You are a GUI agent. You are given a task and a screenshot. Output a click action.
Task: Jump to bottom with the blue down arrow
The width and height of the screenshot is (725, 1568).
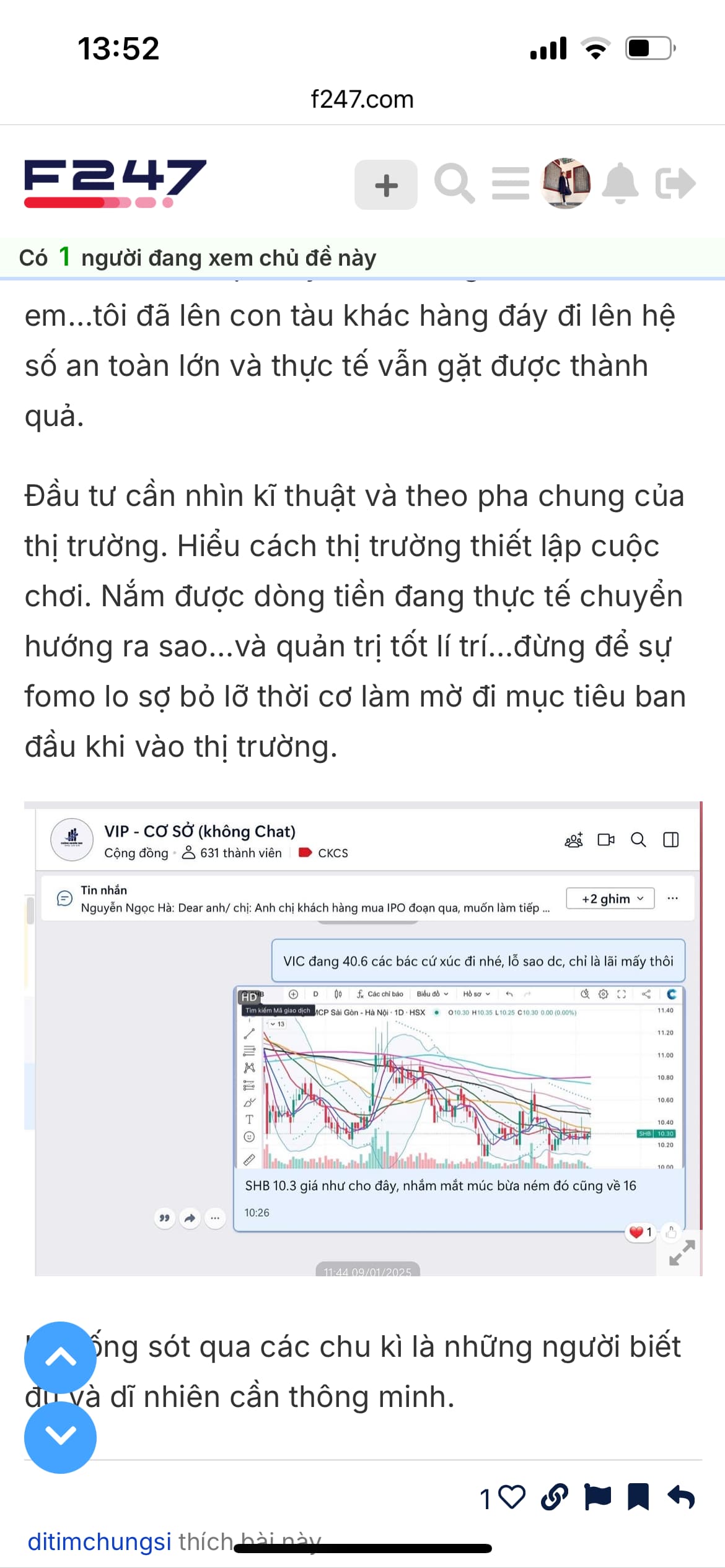[x=60, y=1437]
